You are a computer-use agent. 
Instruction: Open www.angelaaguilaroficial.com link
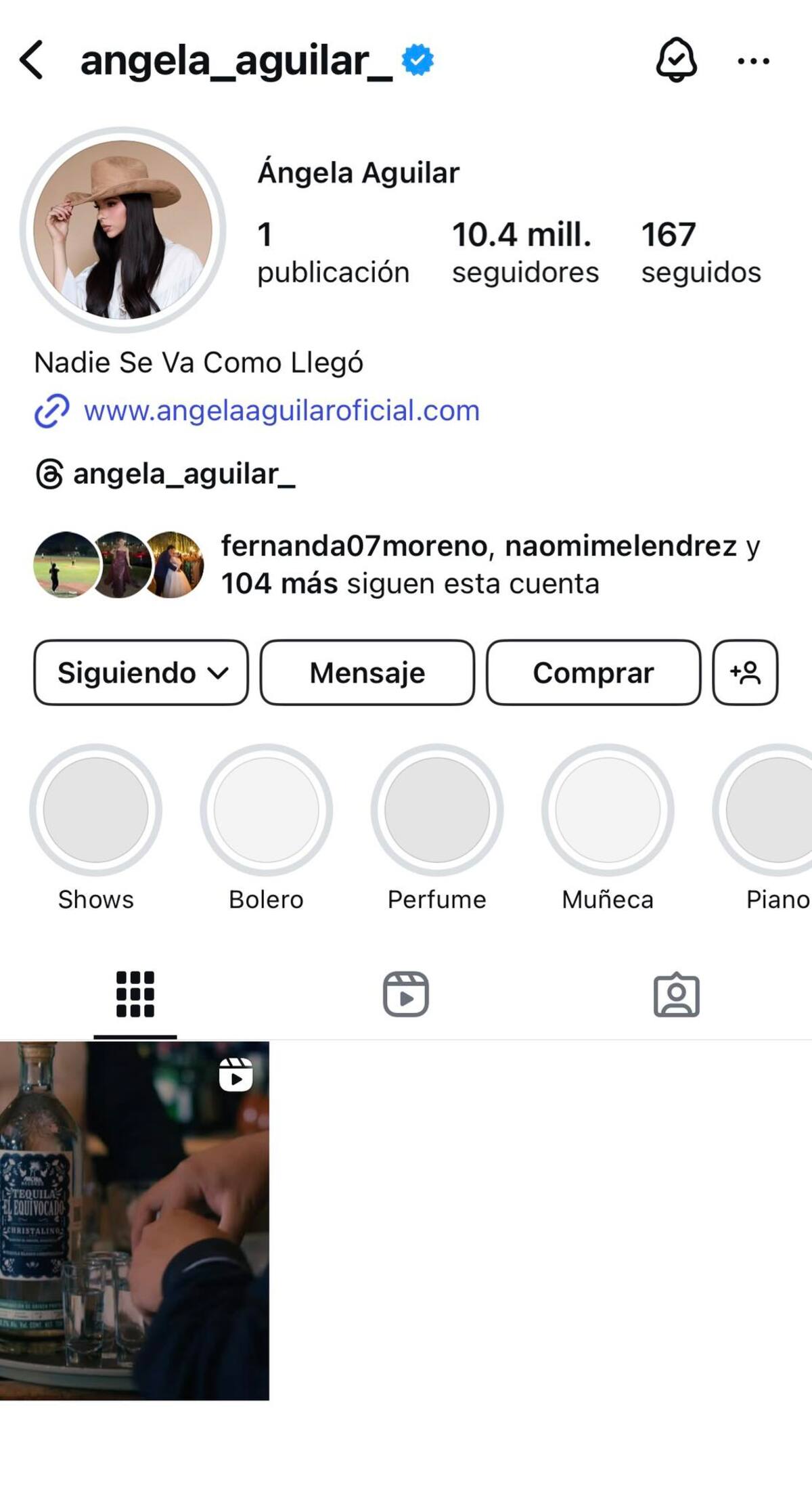280,409
